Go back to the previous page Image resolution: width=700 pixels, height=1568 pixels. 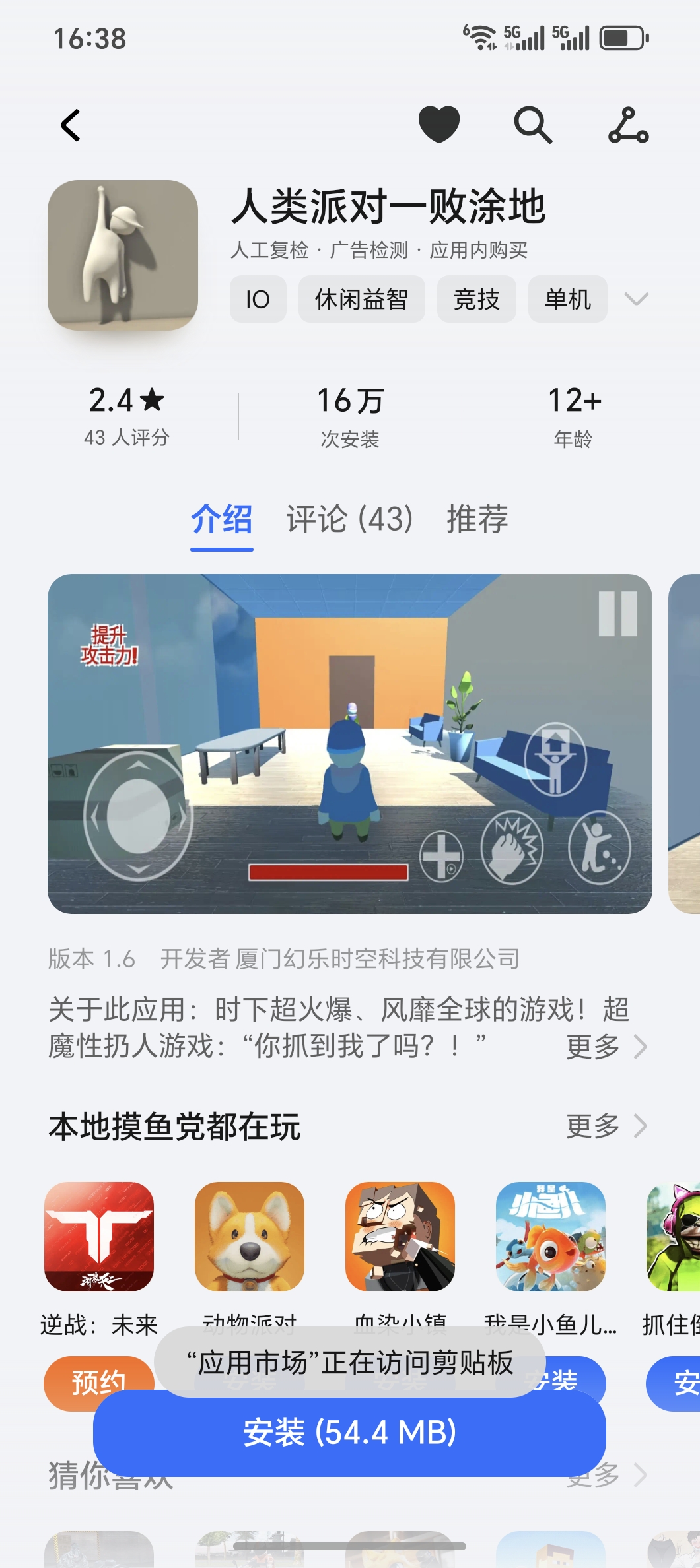[71, 125]
